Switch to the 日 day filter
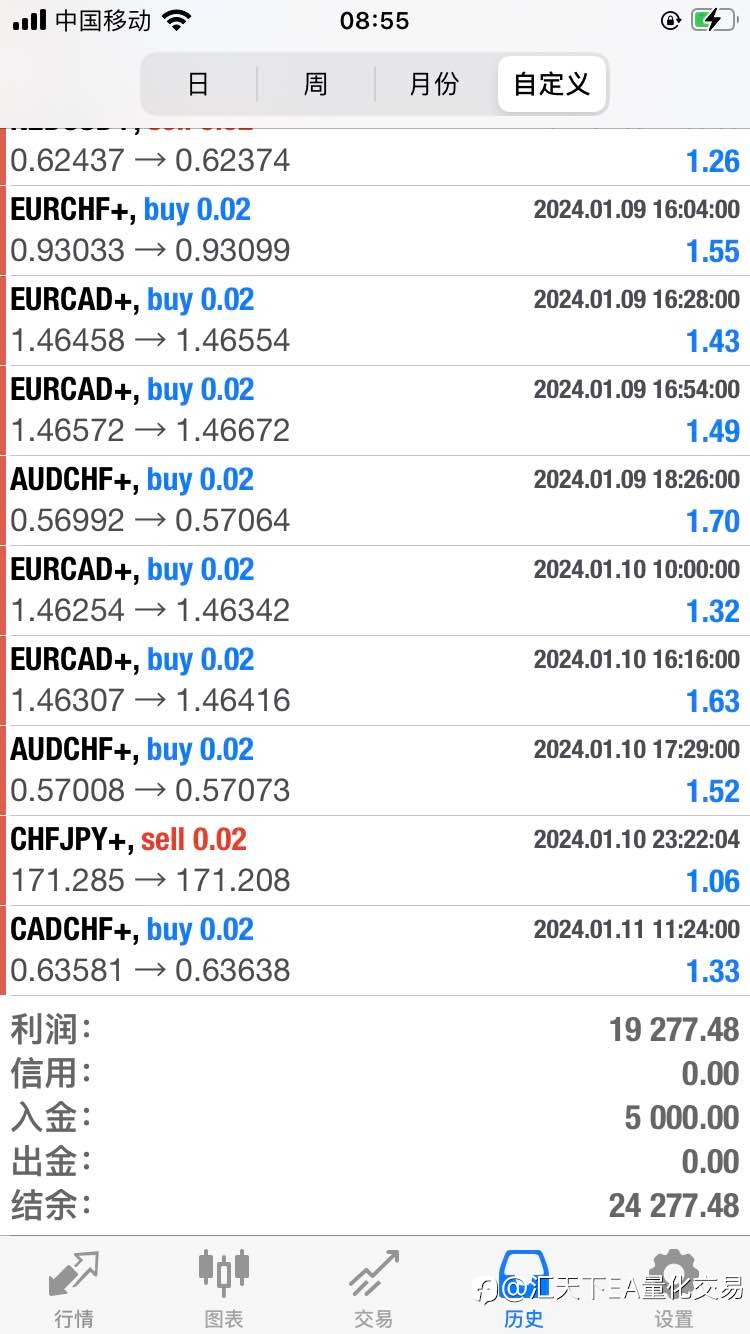Screen dimensions: 750x1334 click(199, 84)
